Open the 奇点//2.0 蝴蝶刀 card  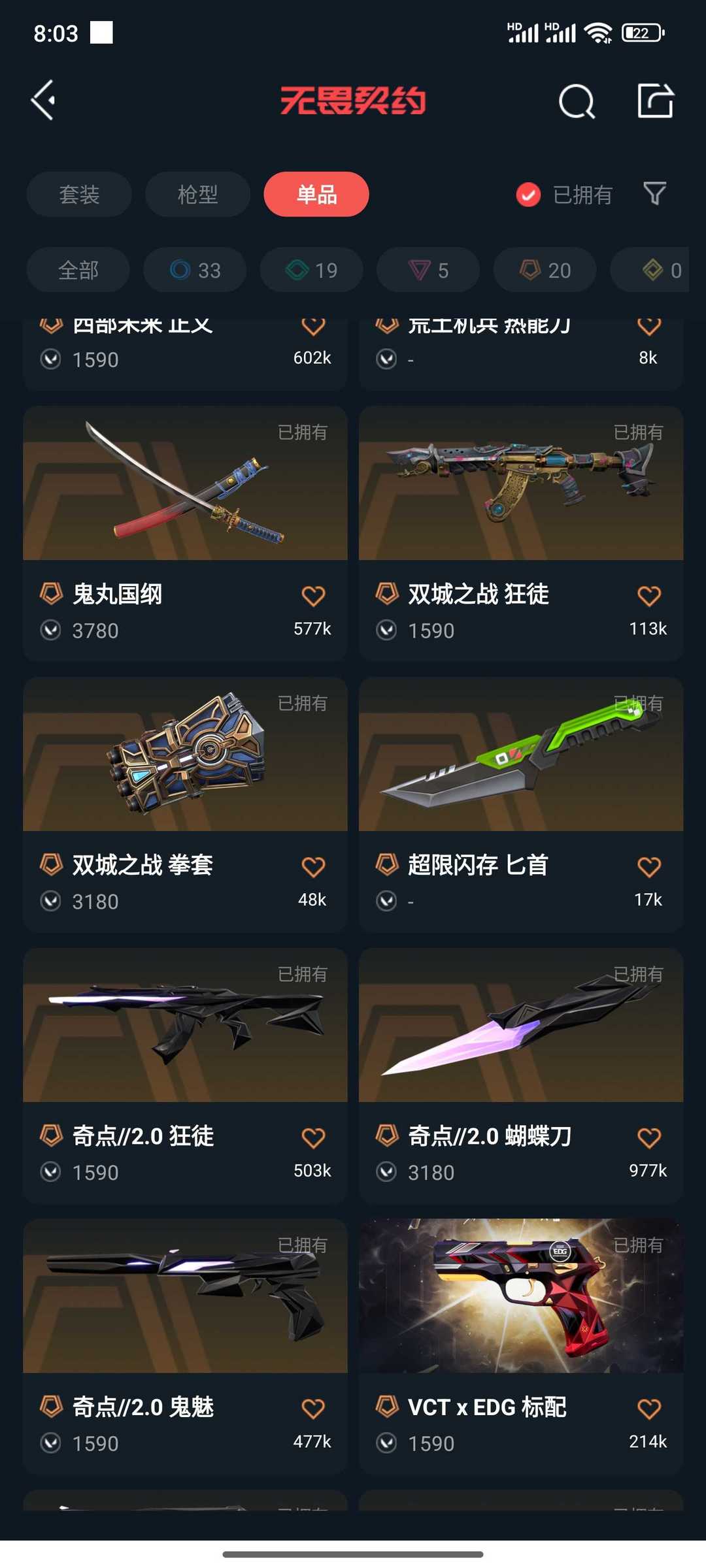[521, 1075]
